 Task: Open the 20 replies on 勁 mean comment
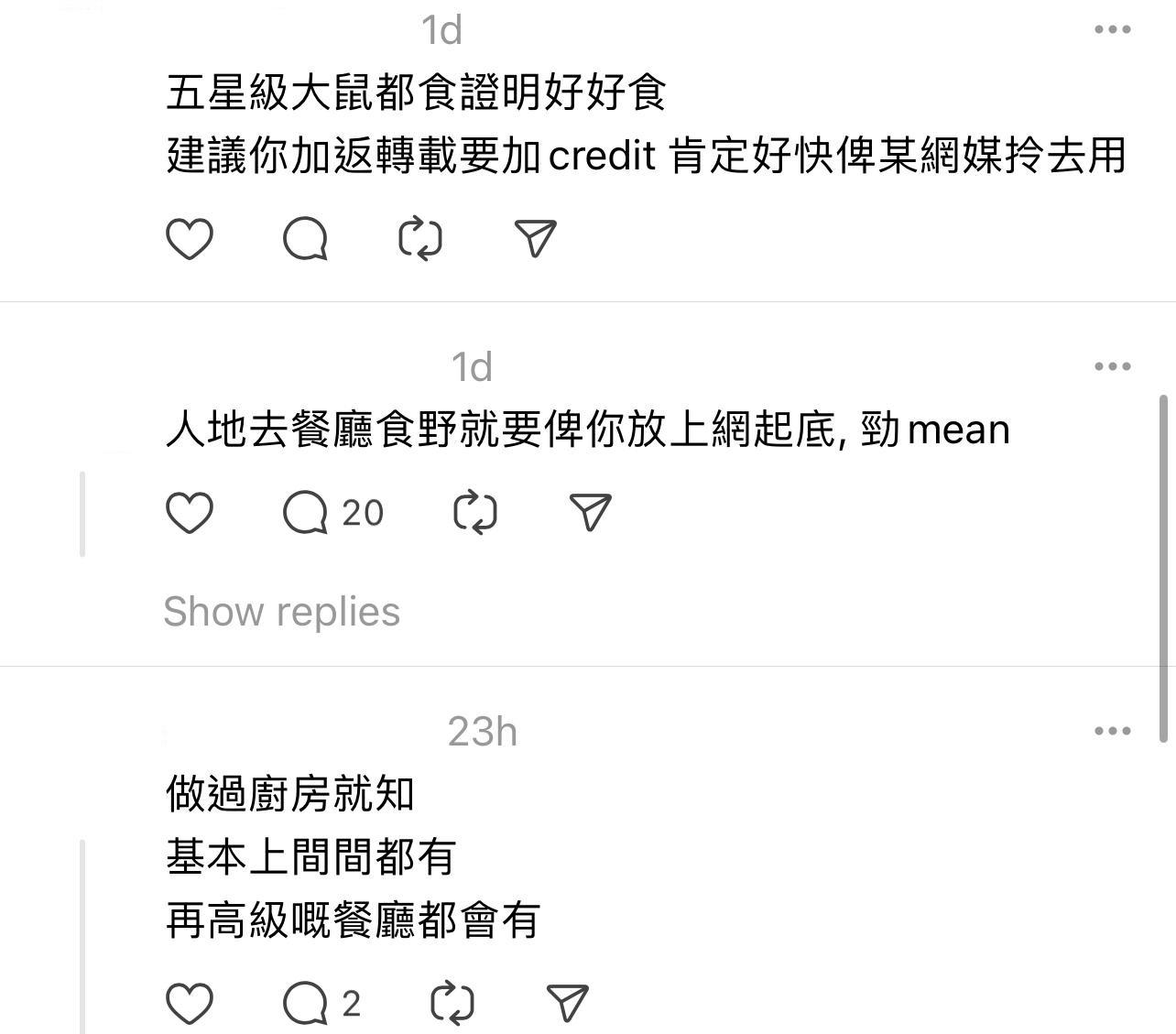[332, 512]
